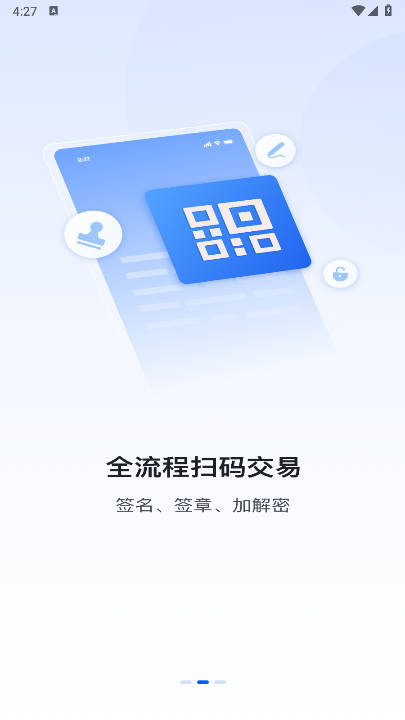Select the third page indicator dot

[220, 682]
